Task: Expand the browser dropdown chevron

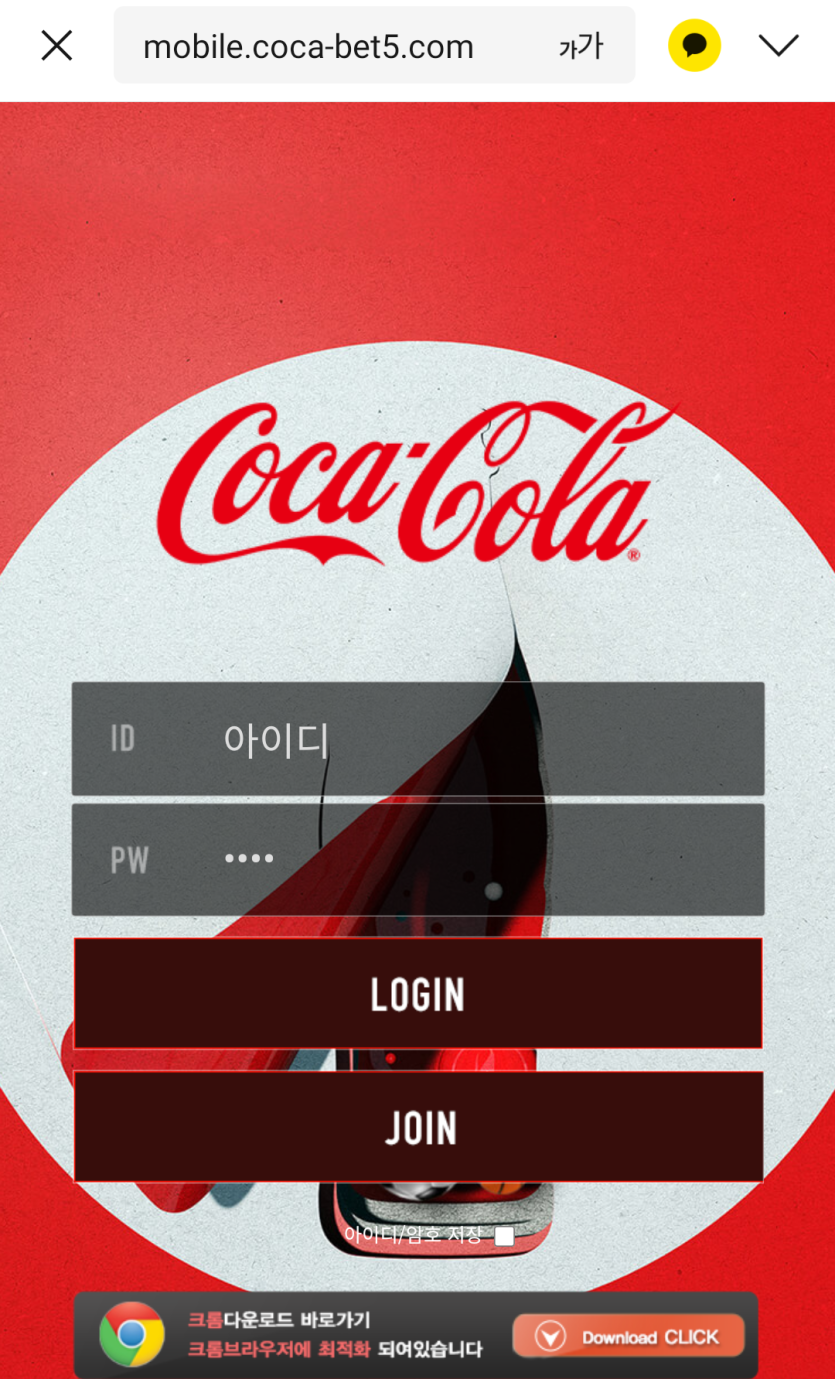Action: coord(778,45)
